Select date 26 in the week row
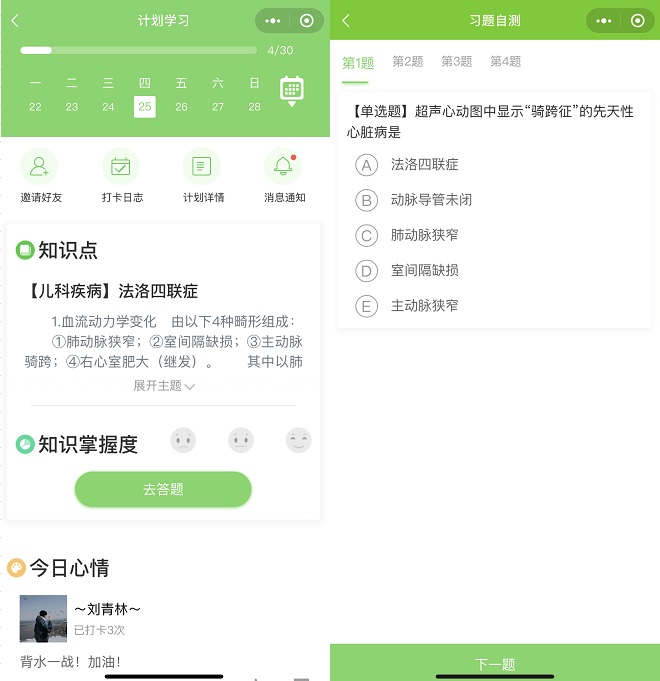This screenshot has height=681, width=660. pos(181,106)
